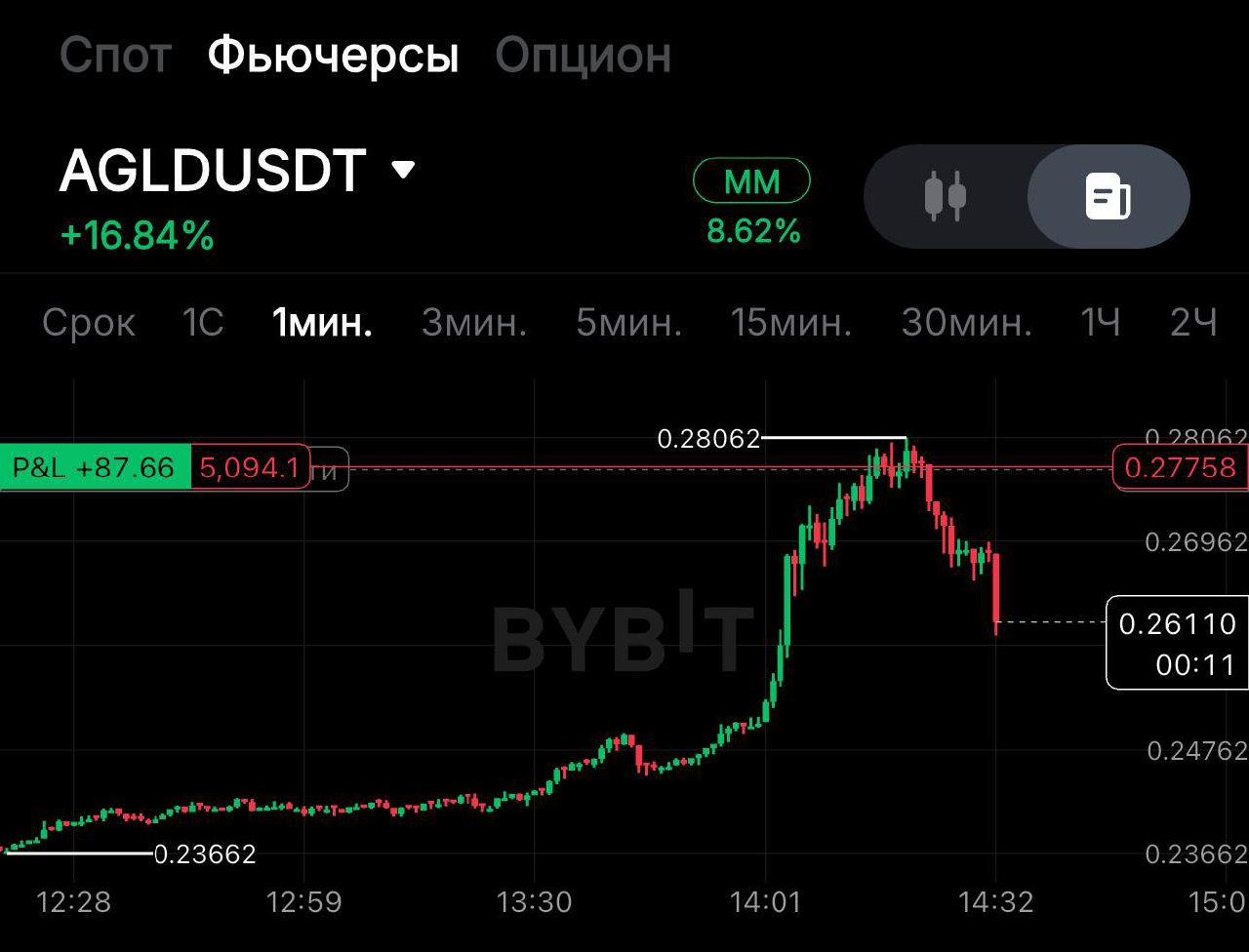Switch to candlestick chart view

click(x=945, y=196)
